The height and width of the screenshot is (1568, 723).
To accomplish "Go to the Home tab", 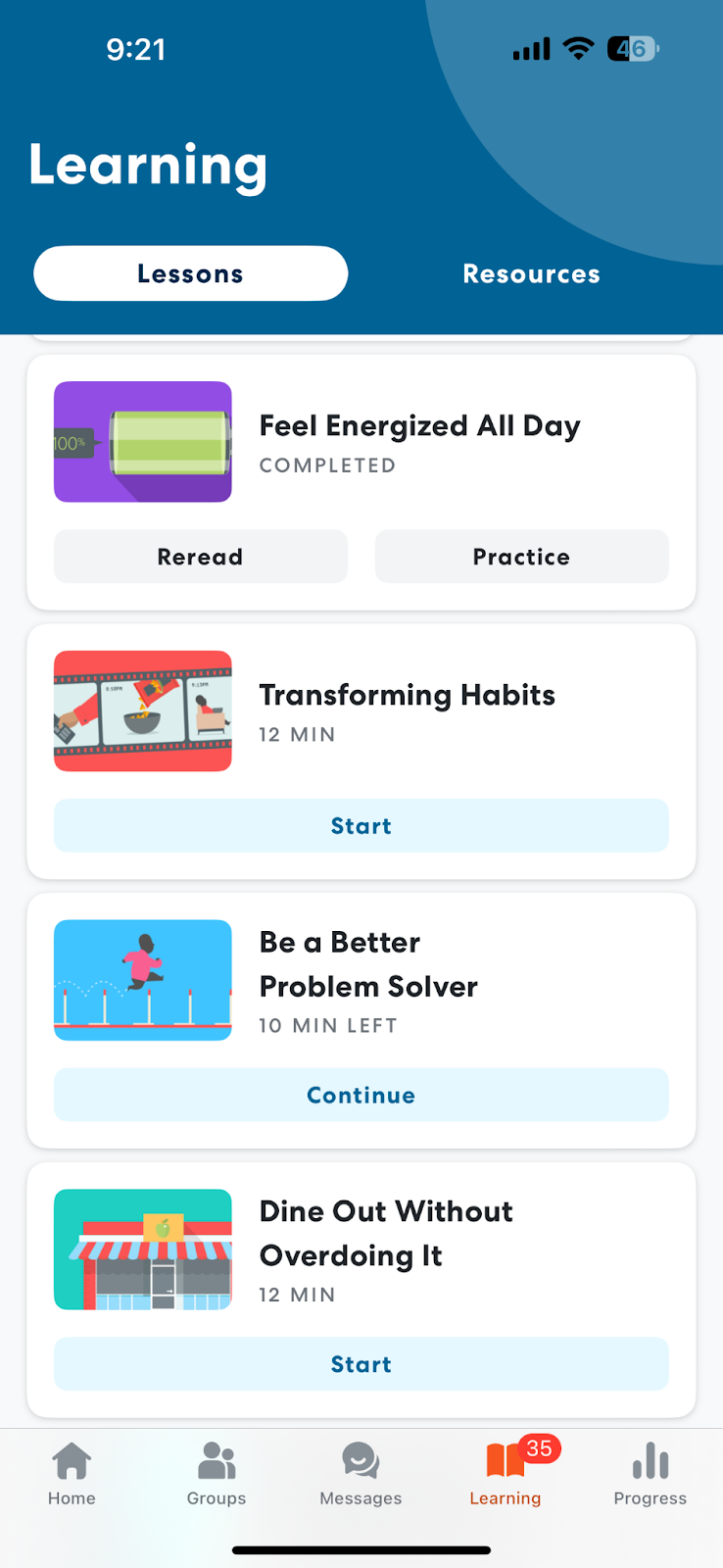I will [72, 1474].
